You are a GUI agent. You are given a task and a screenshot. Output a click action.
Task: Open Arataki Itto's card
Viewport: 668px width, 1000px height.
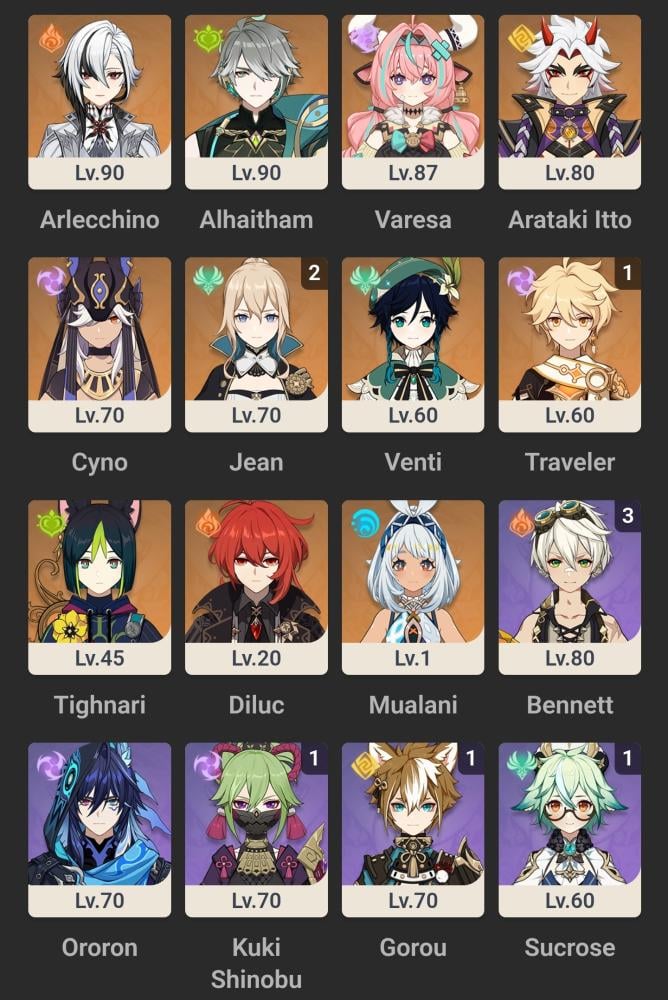570,100
